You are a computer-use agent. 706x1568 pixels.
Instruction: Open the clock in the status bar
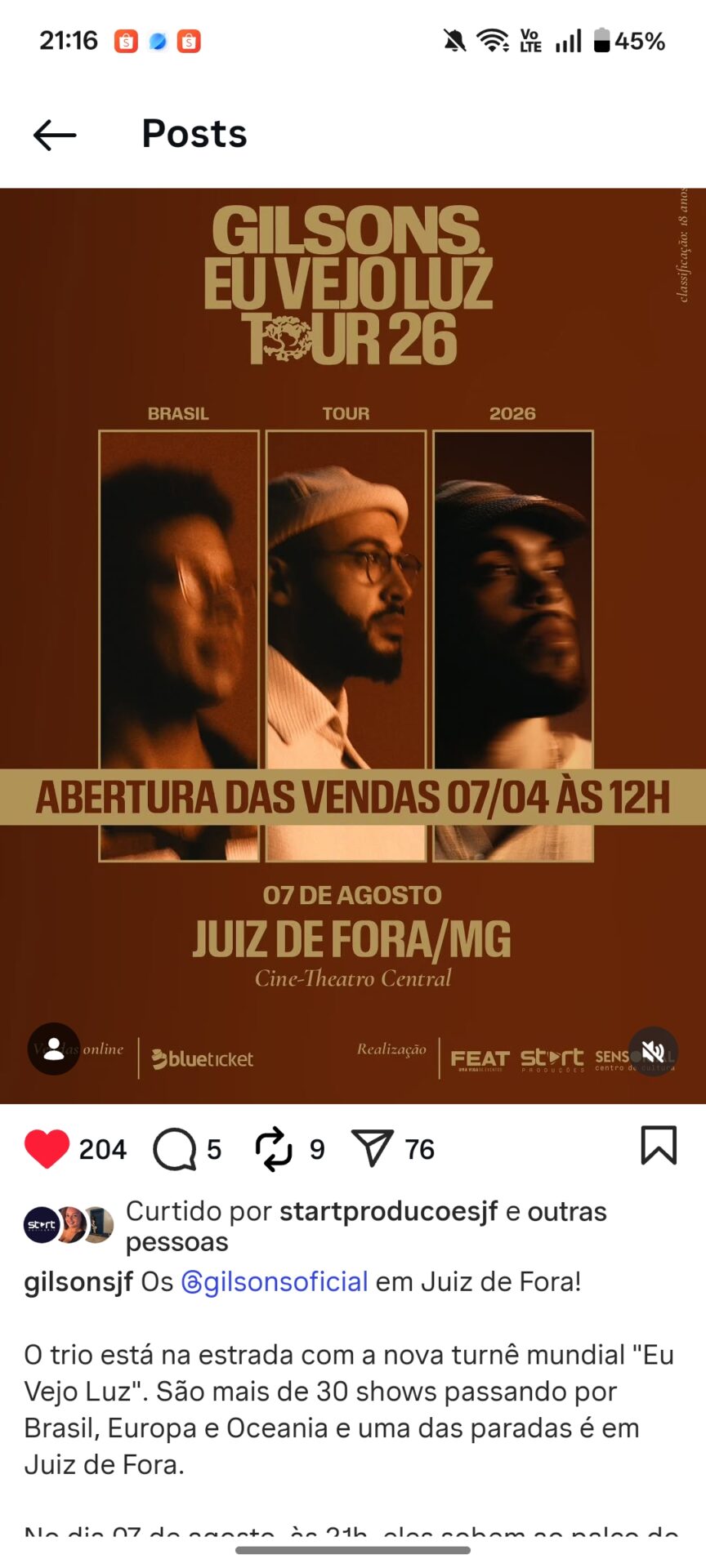tap(69, 39)
